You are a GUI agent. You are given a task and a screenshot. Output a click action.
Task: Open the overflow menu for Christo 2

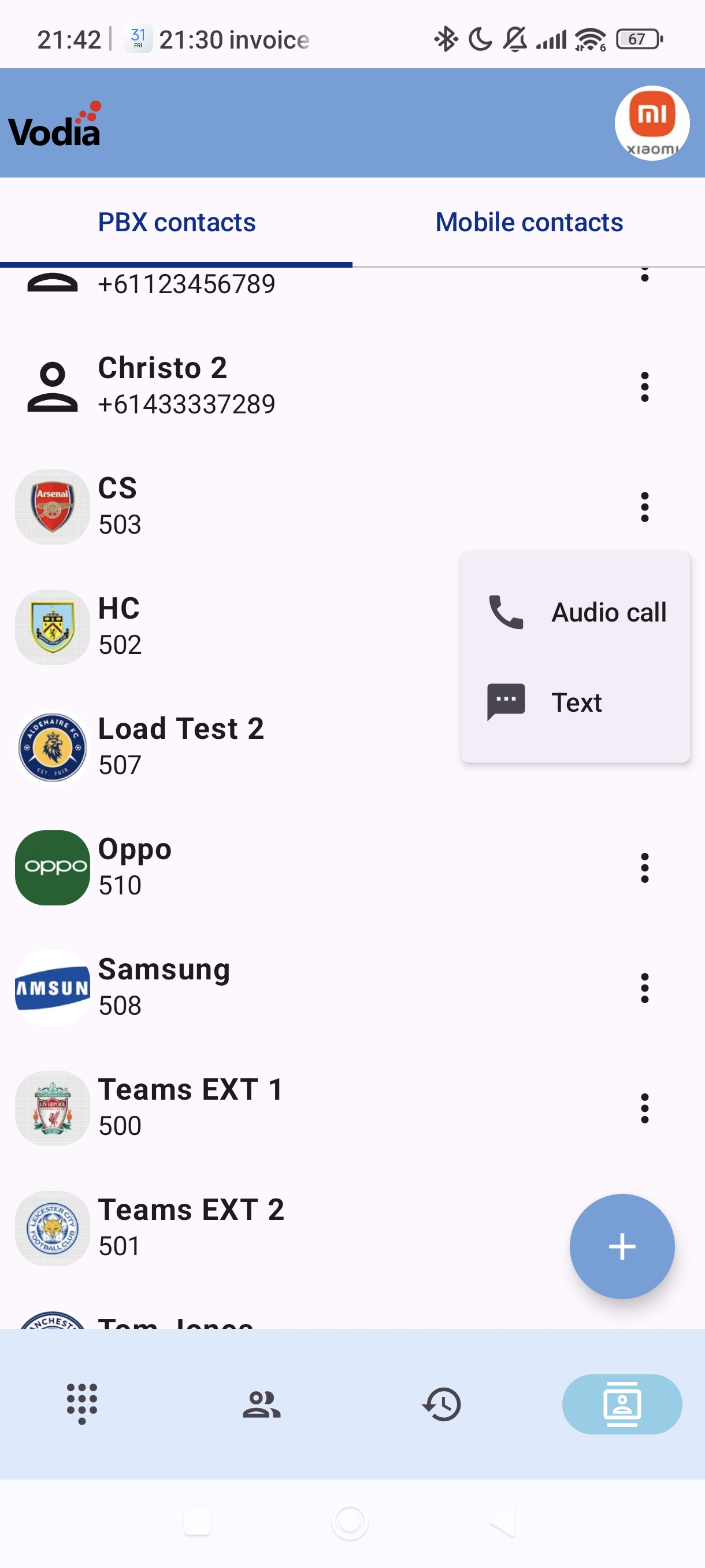coord(644,387)
